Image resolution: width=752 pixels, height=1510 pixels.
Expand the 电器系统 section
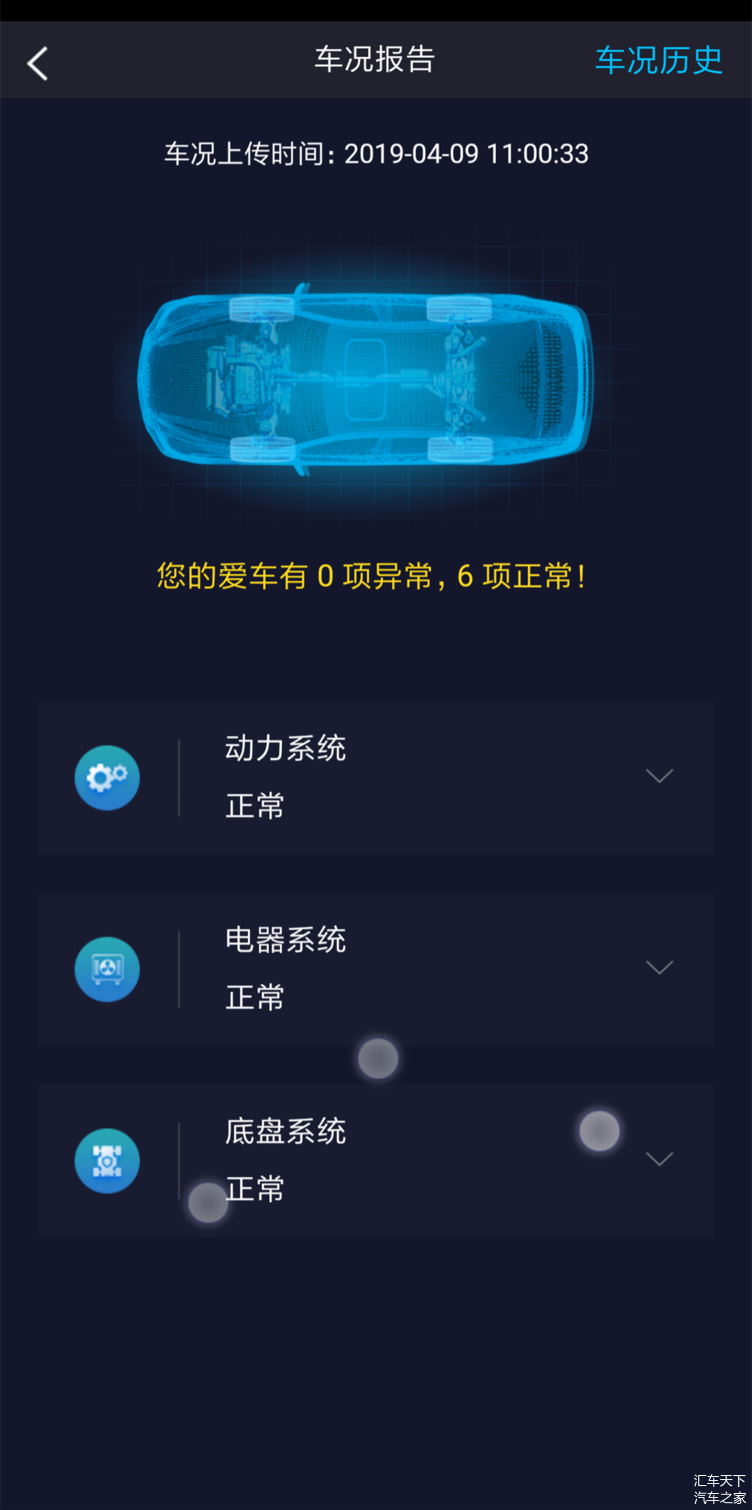click(x=659, y=967)
